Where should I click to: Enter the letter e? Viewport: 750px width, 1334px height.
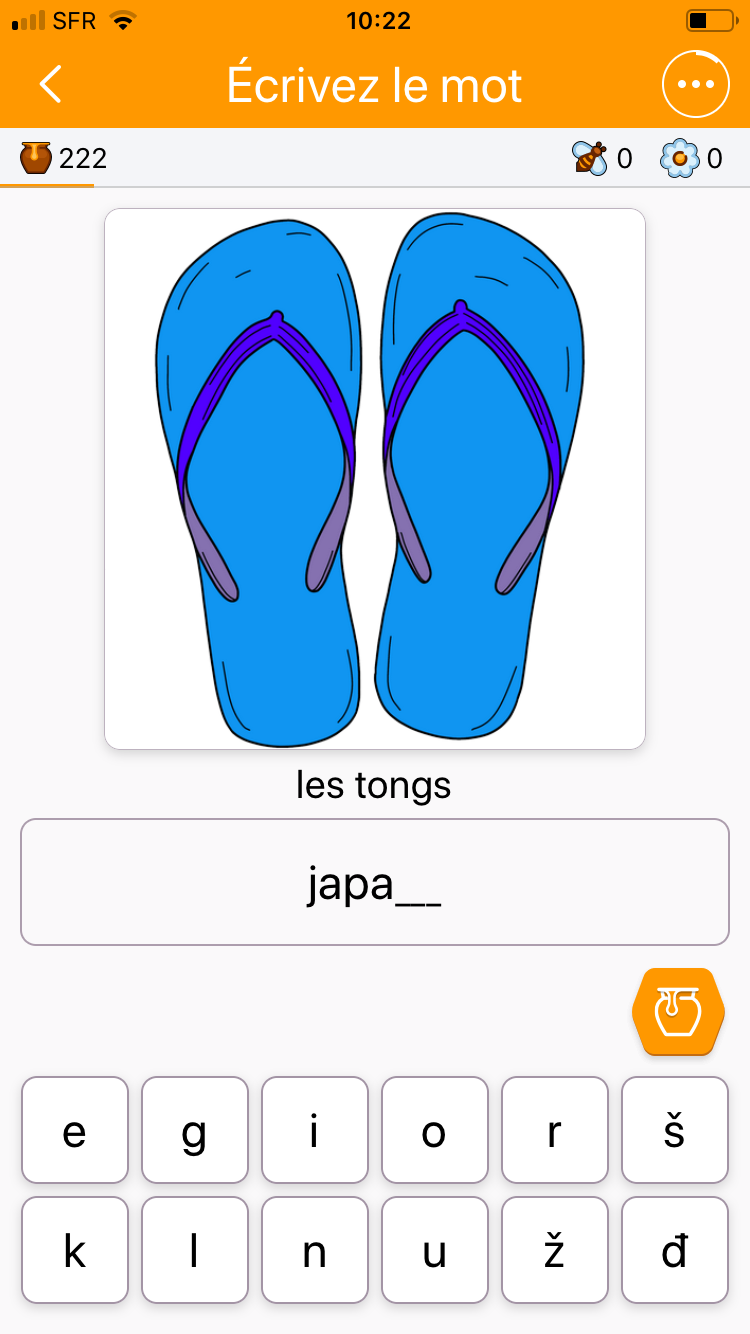(75, 1130)
